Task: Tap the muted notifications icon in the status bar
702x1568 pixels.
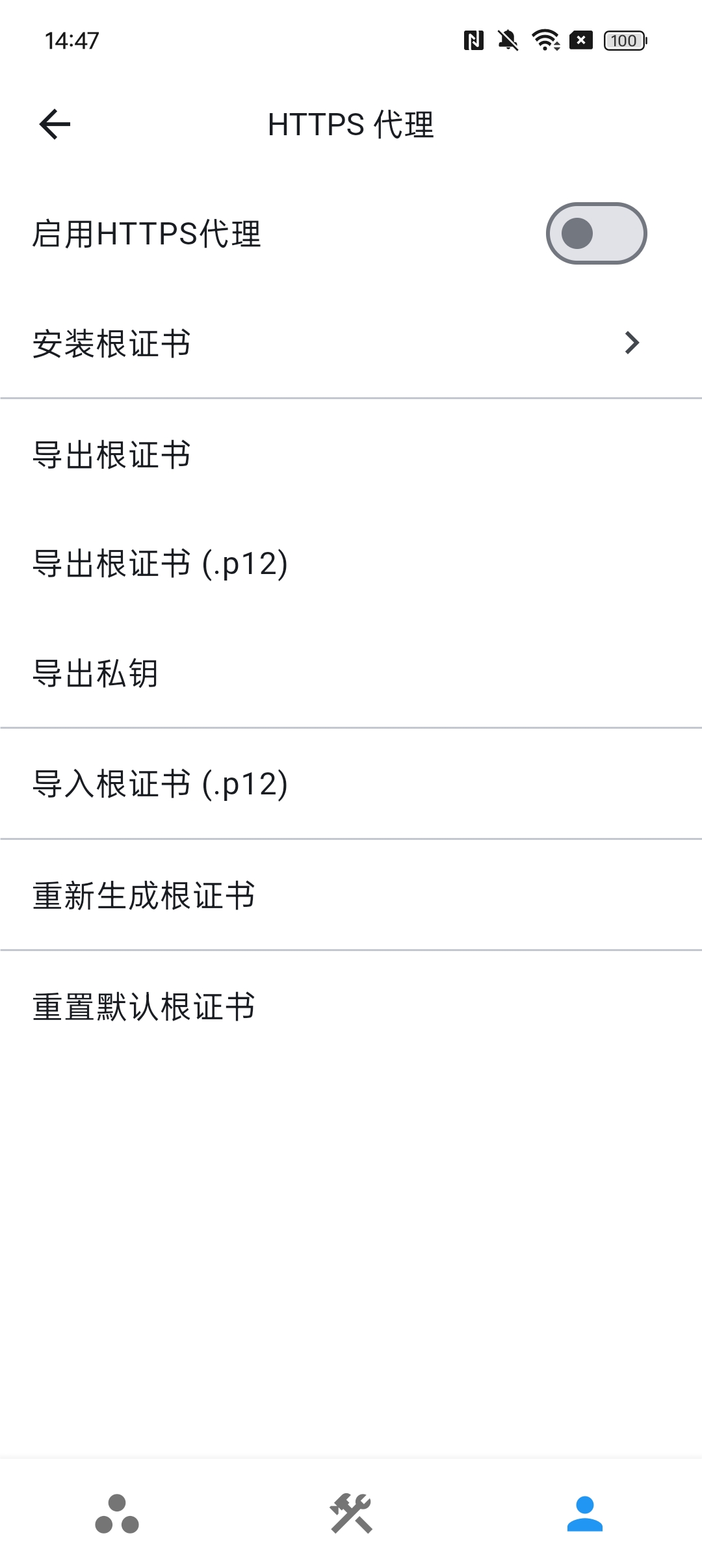Action: [x=509, y=41]
